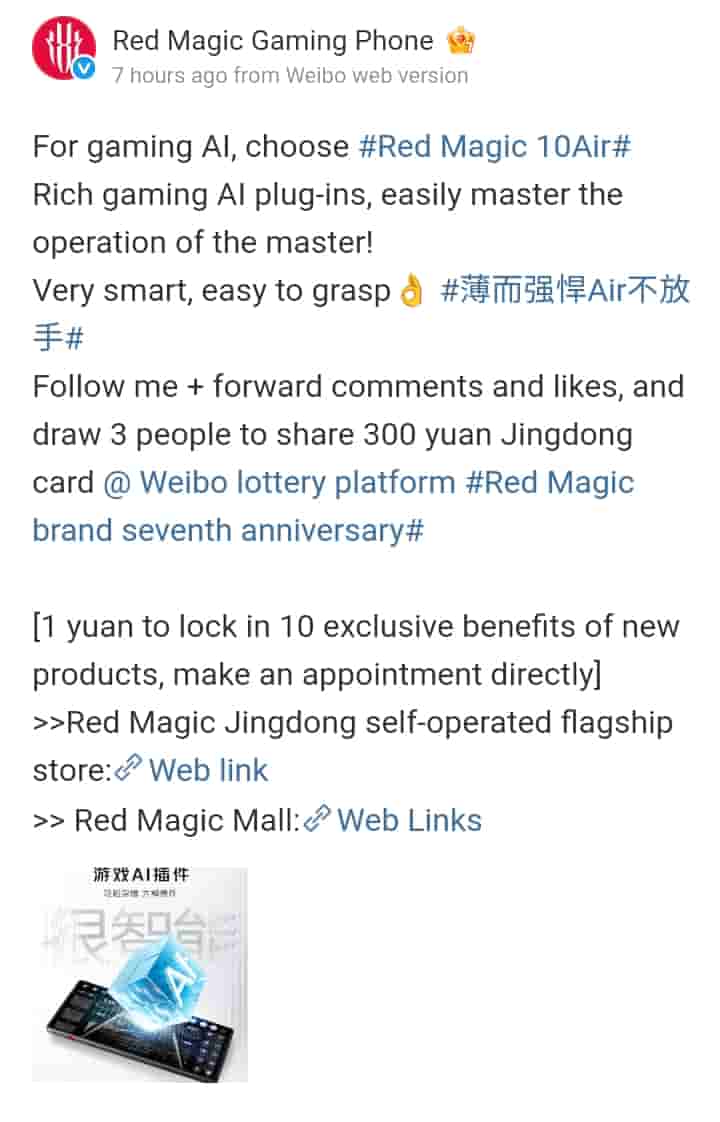View the attached gaming AI plug-in image
The width and height of the screenshot is (720, 1122).
[x=140, y=973]
